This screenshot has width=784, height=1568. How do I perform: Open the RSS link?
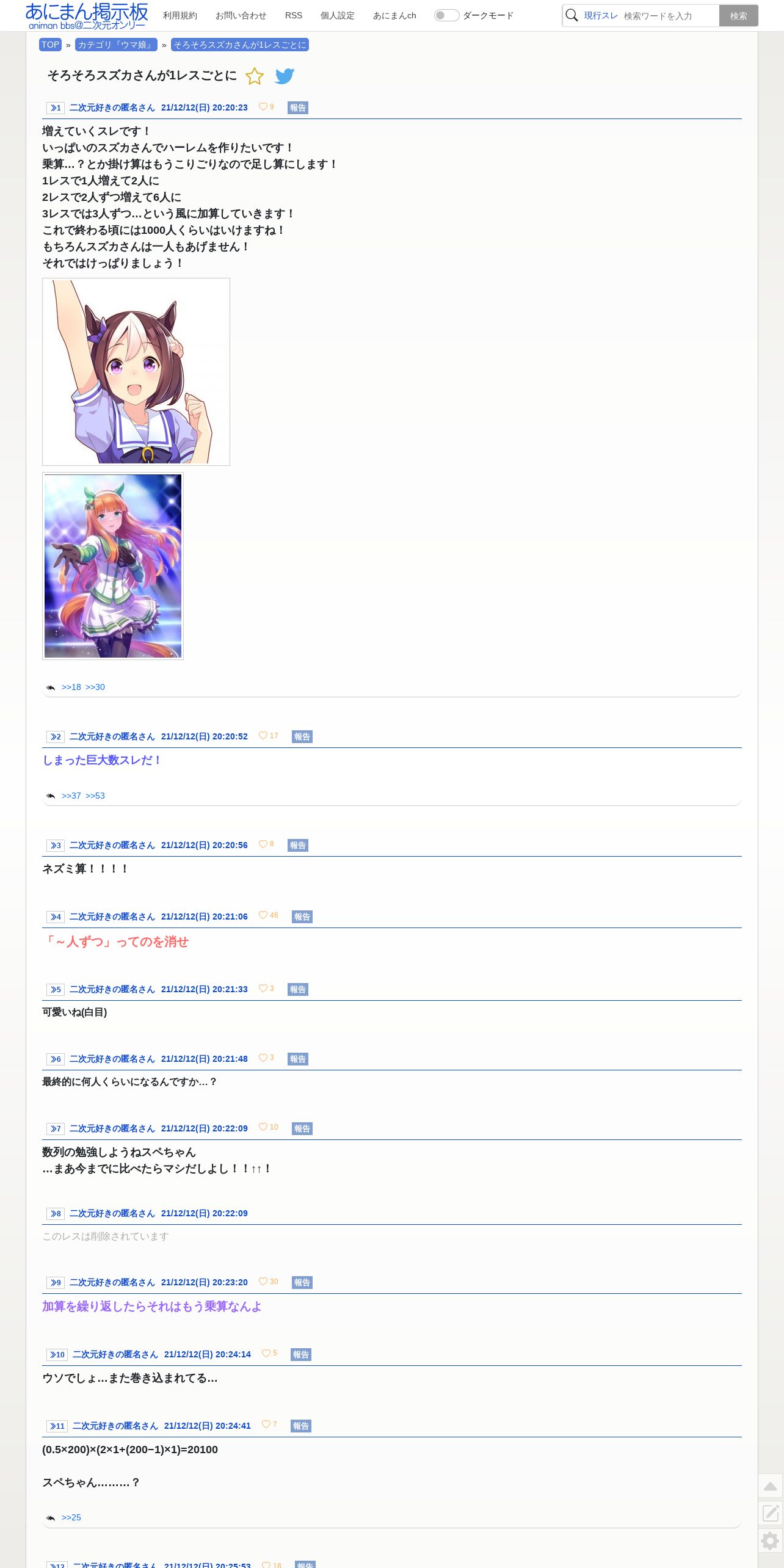click(x=294, y=15)
